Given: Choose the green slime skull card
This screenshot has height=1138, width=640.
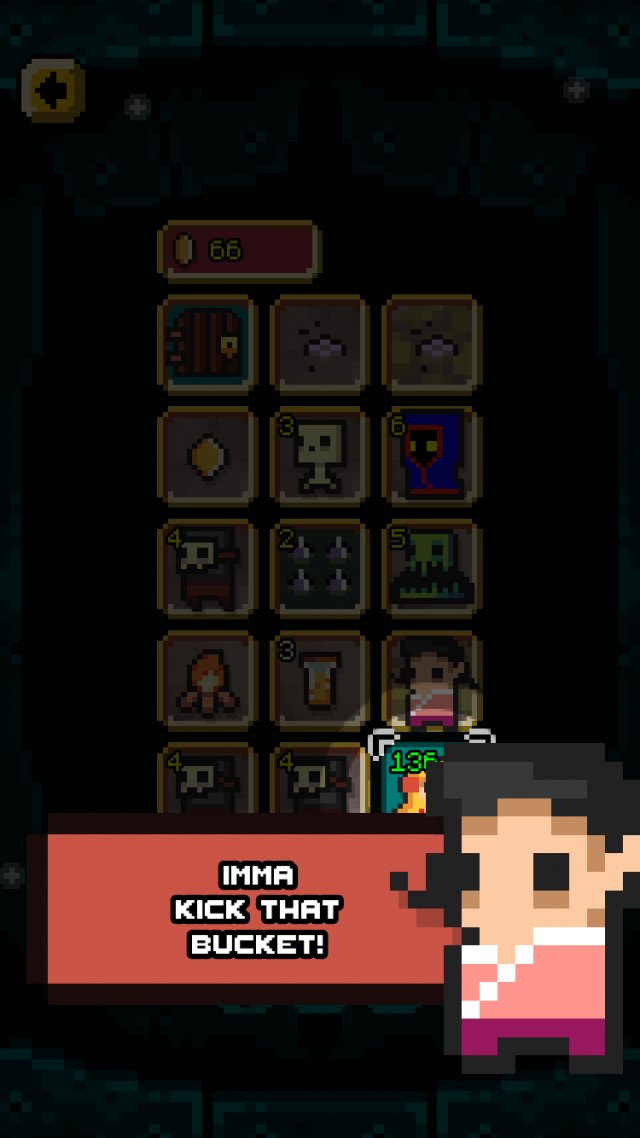Looking at the screenshot, I should [x=432, y=569].
